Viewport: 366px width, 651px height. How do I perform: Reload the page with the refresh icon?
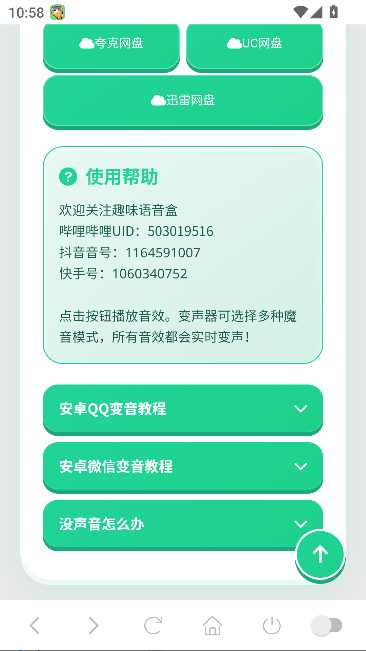[153, 625]
